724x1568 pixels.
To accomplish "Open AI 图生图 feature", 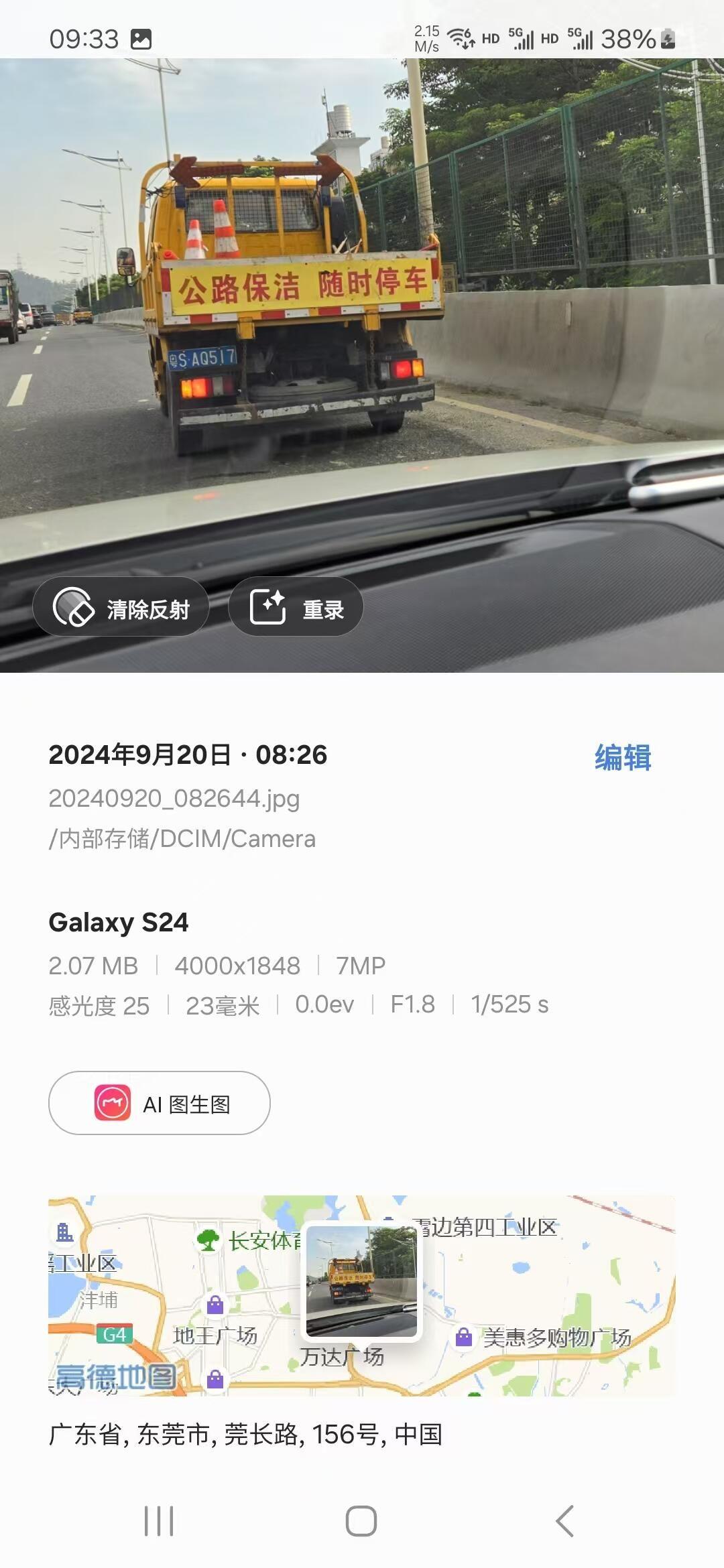I will [160, 1104].
